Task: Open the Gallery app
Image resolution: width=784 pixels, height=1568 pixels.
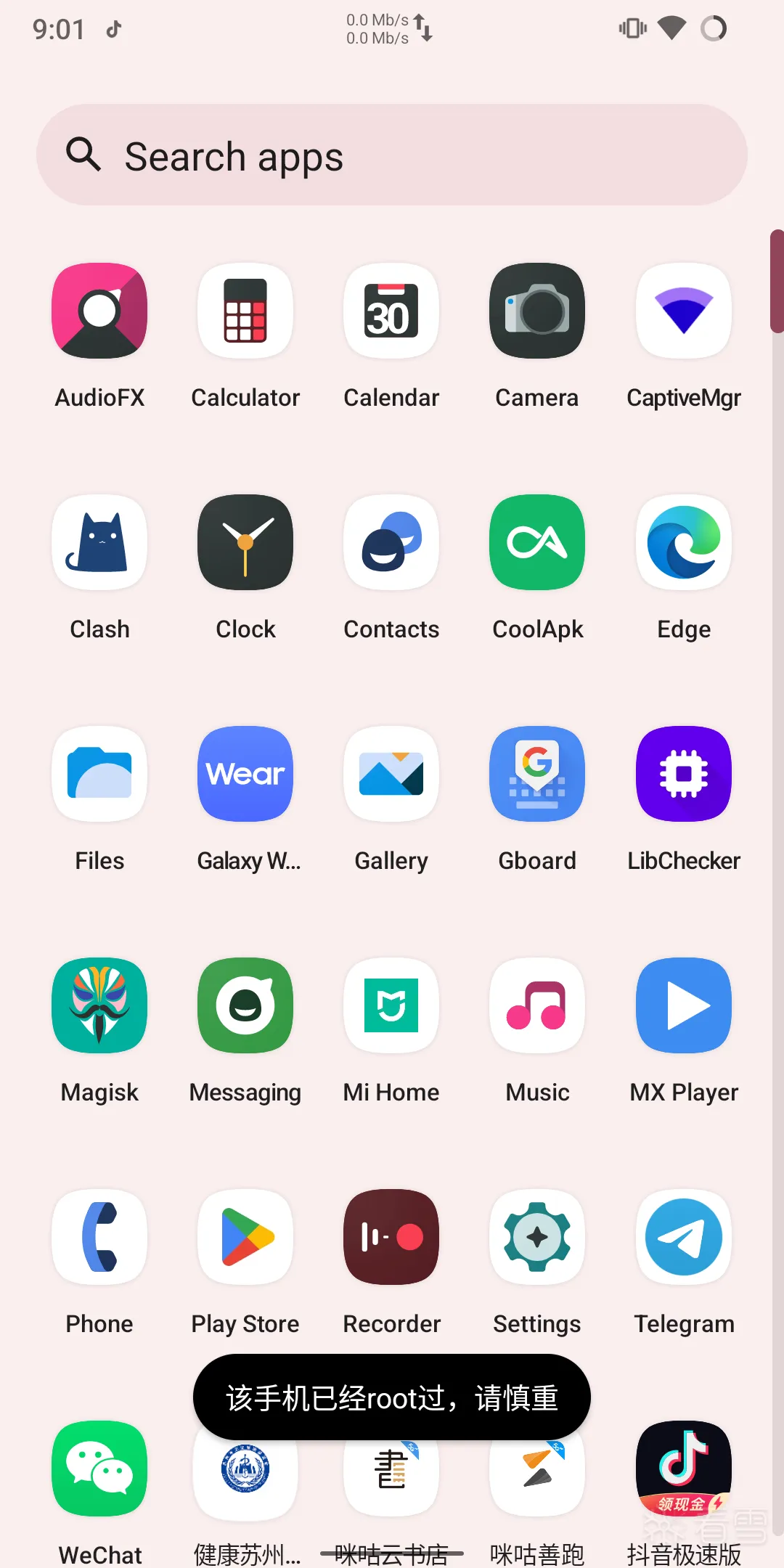Action: (391, 774)
